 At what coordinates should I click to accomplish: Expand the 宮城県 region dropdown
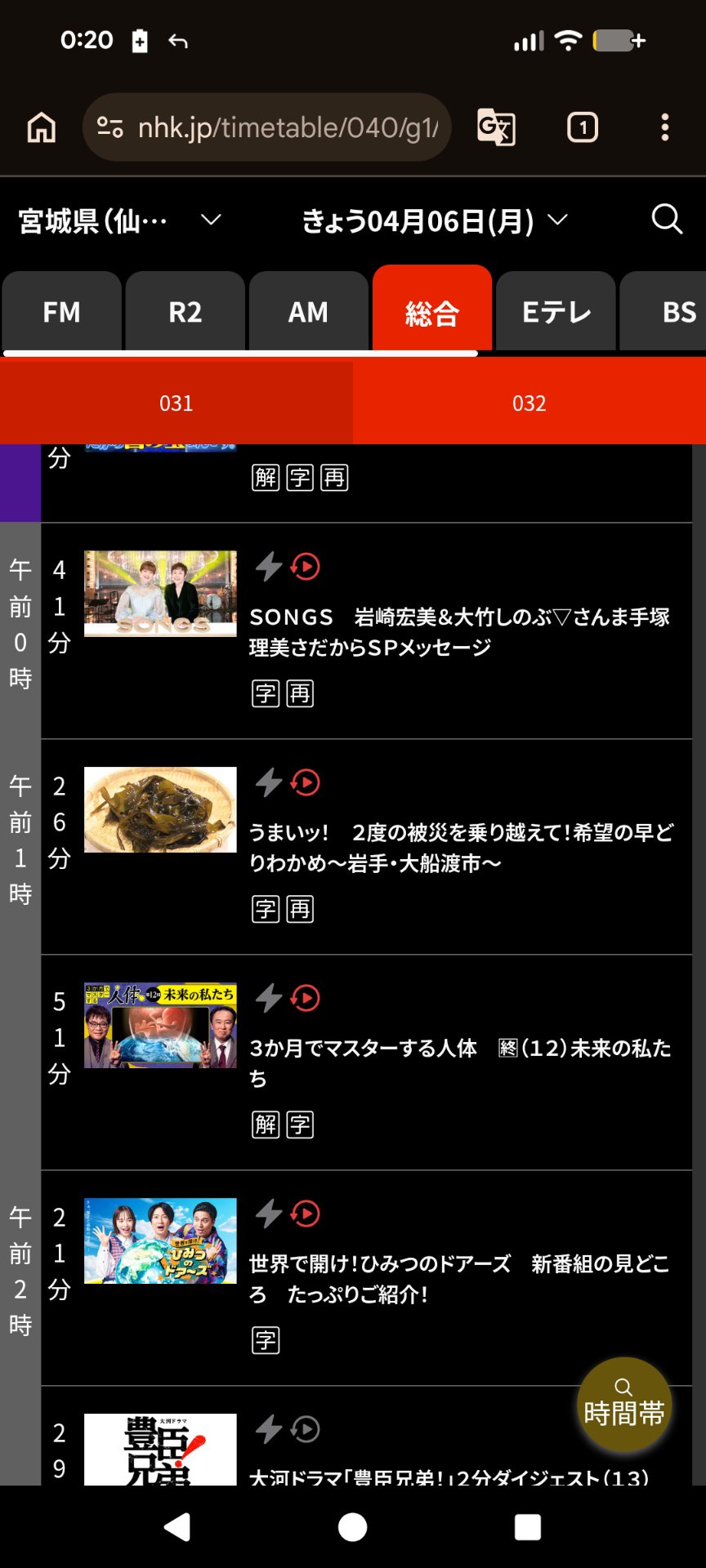click(x=120, y=220)
